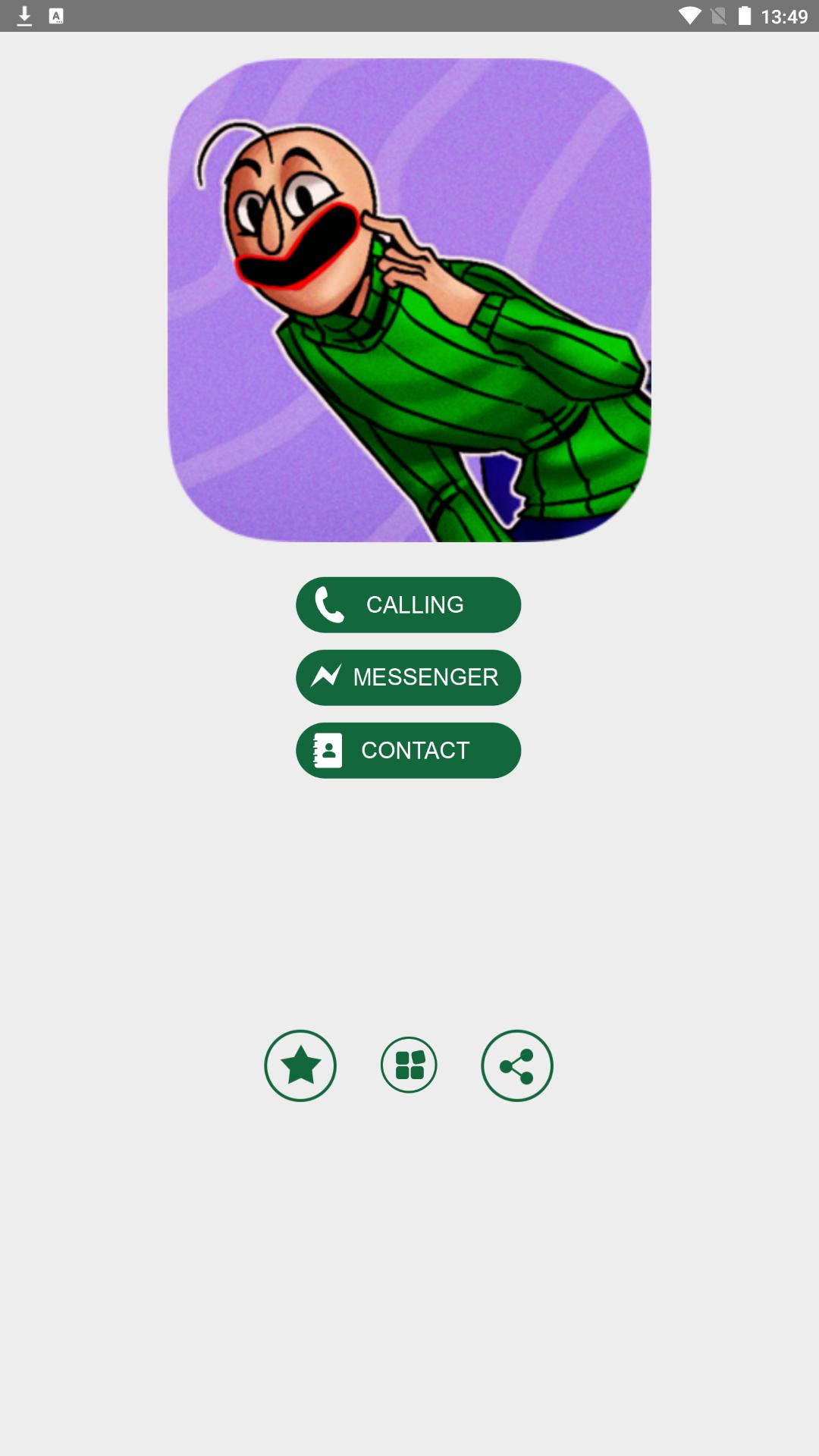
Task: Open the MESSENGER option
Action: click(408, 677)
